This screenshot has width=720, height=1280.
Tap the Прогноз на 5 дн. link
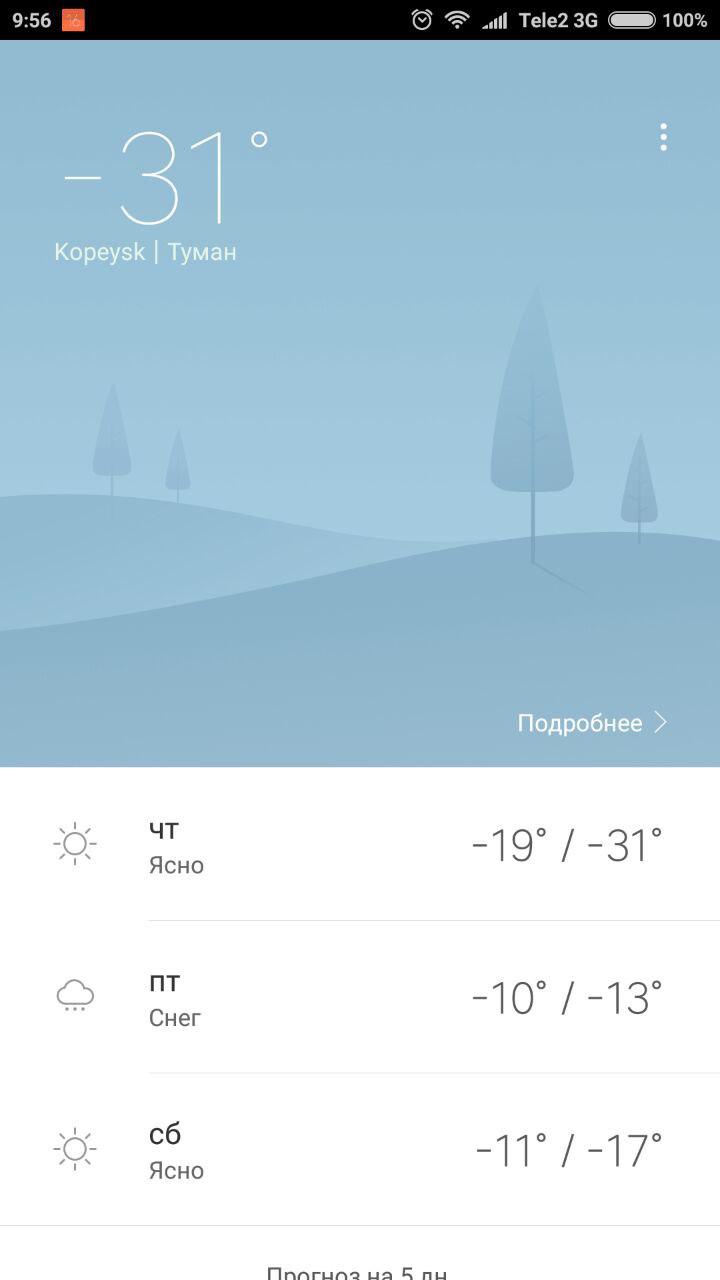pos(357,1270)
